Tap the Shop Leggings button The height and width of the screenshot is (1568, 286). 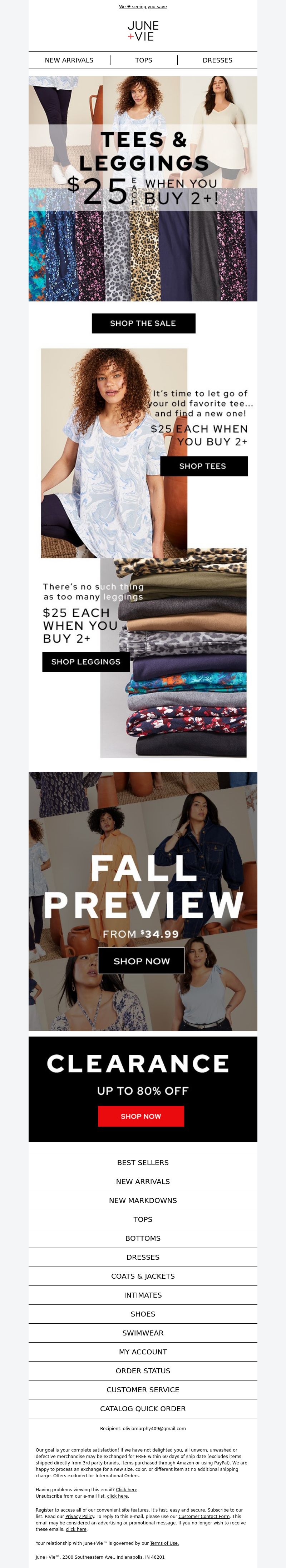(x=85, y=661)
